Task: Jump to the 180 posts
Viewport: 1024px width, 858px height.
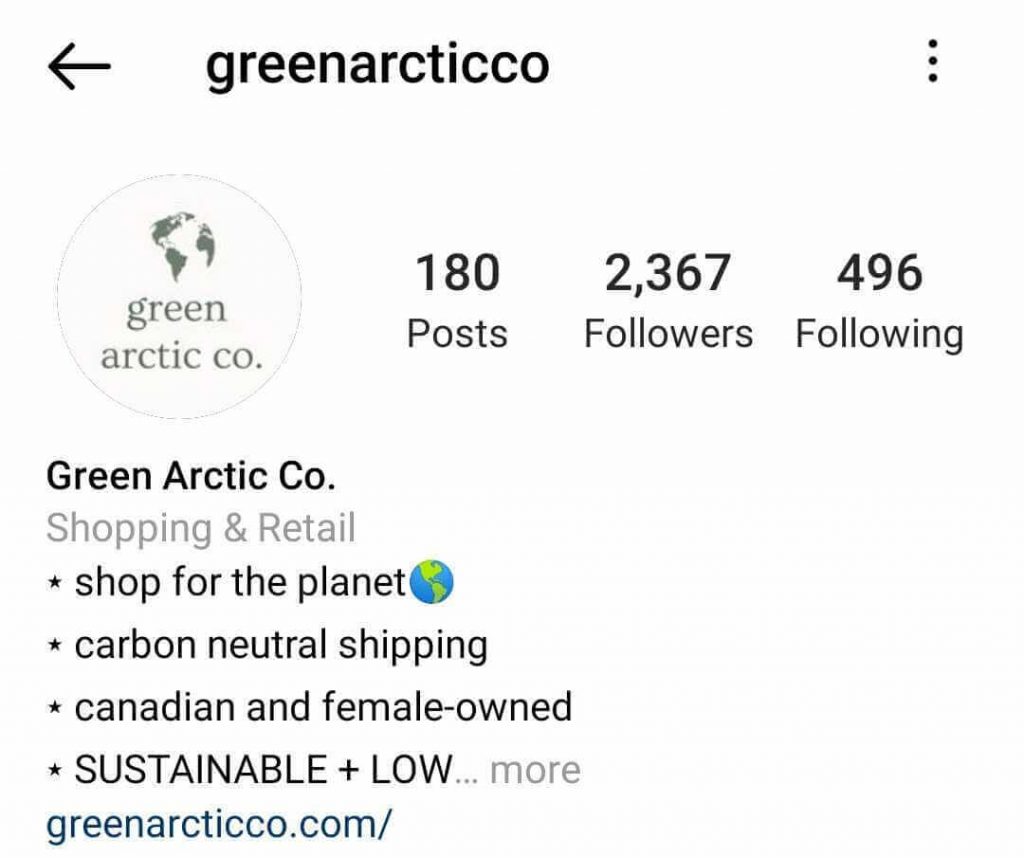Action: tap(457, 301)
